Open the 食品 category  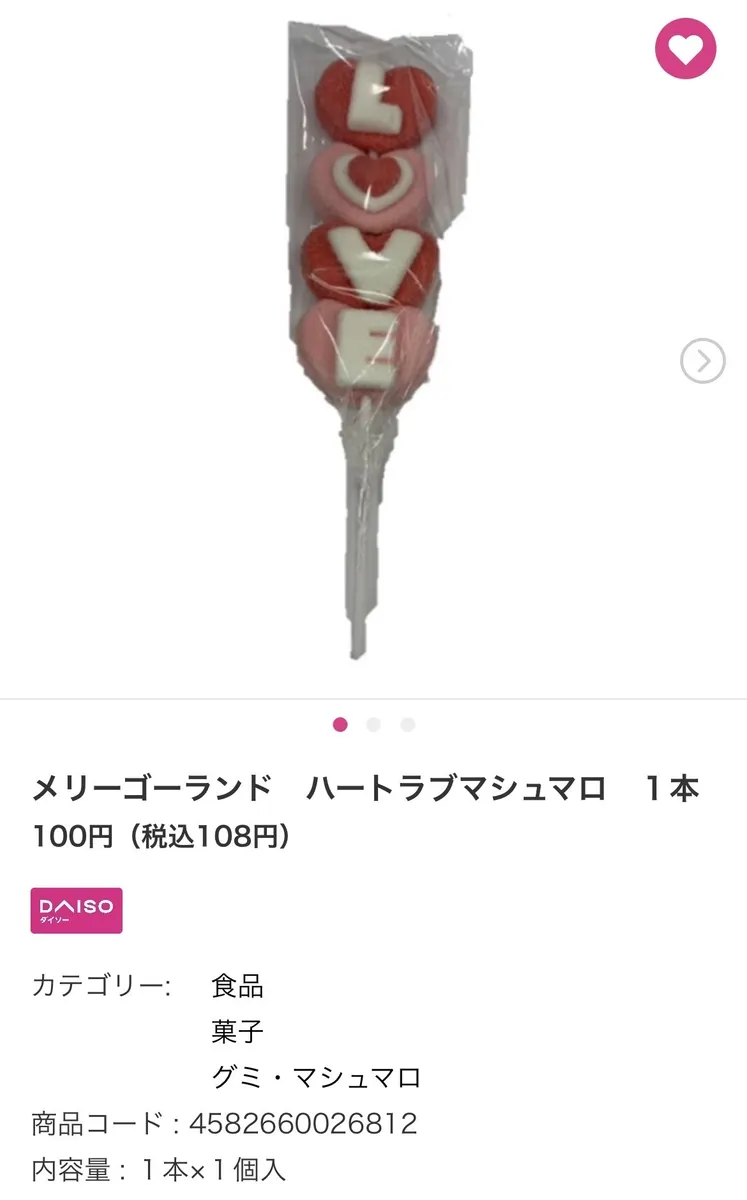tap(237, 986)
